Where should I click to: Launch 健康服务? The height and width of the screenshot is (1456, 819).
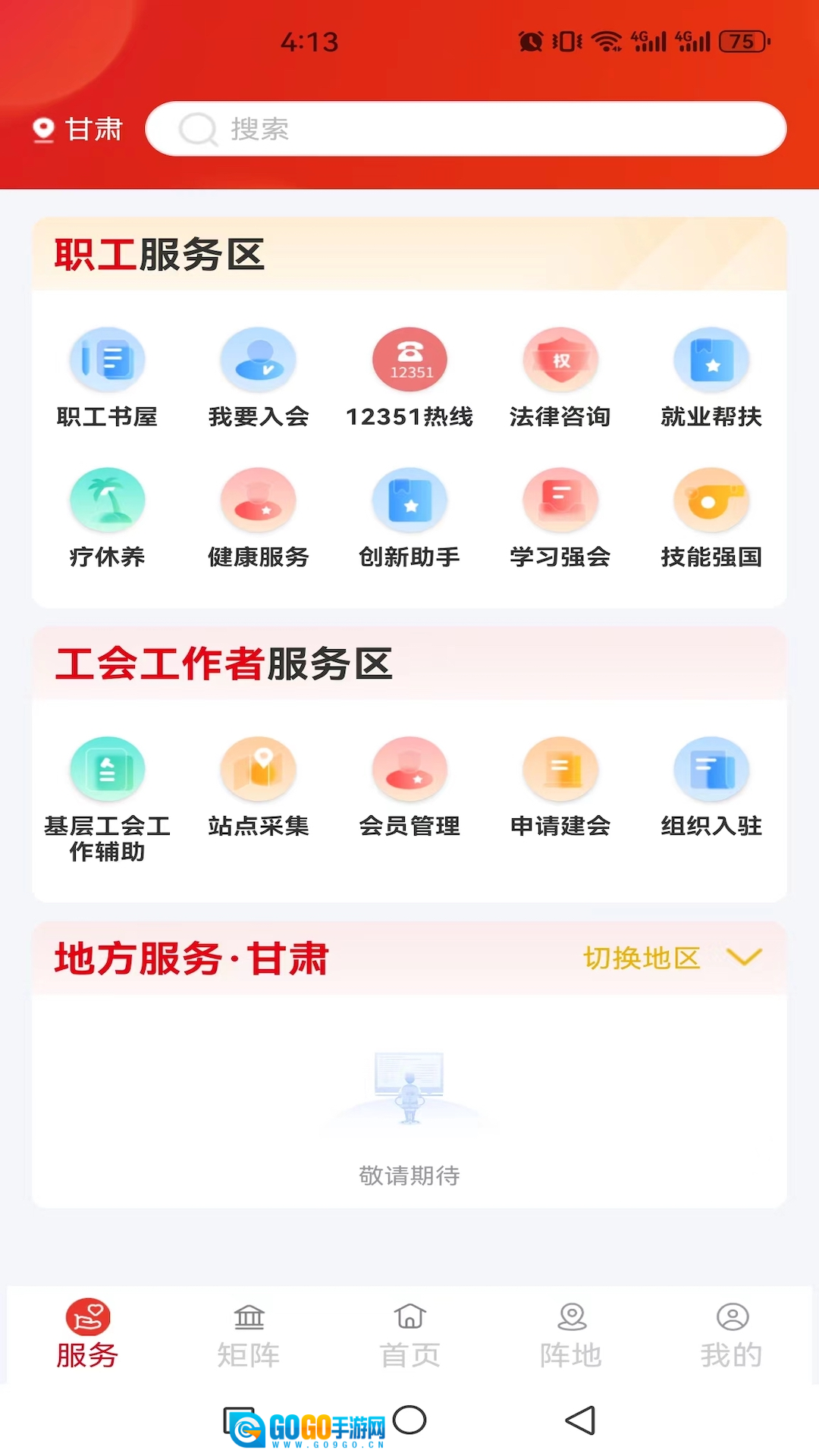(258, 517)
